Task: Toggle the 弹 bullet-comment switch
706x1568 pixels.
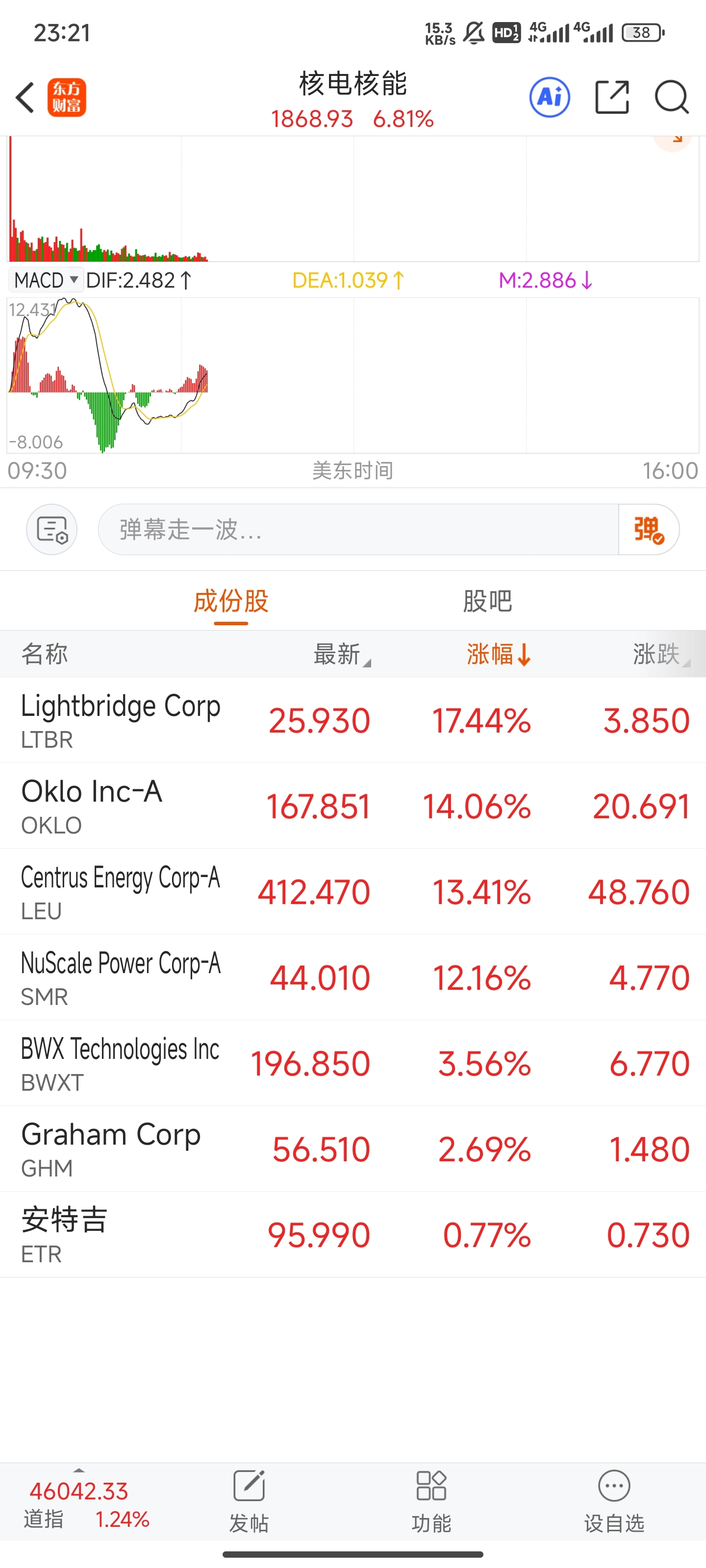Action: [x=649, y=530]
